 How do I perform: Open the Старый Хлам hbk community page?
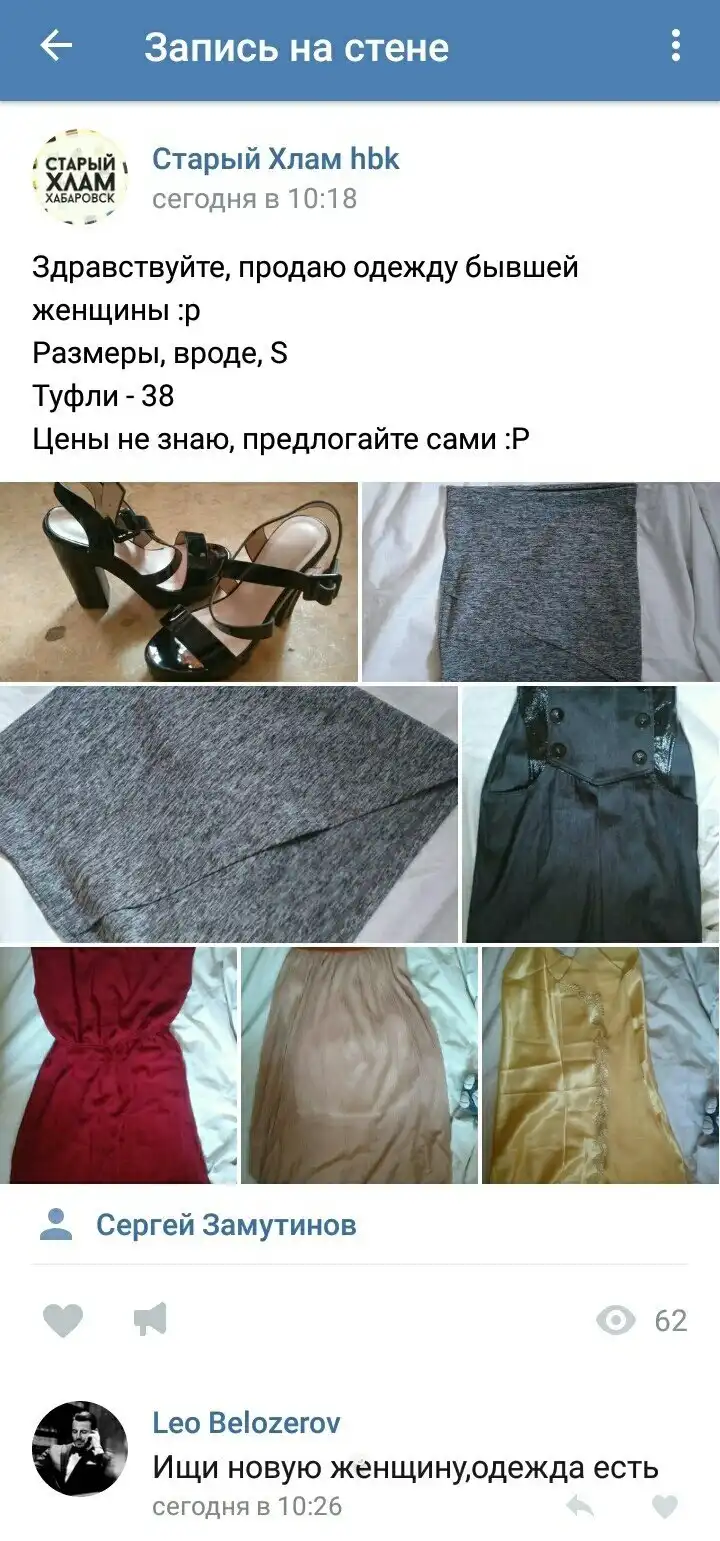275,159
